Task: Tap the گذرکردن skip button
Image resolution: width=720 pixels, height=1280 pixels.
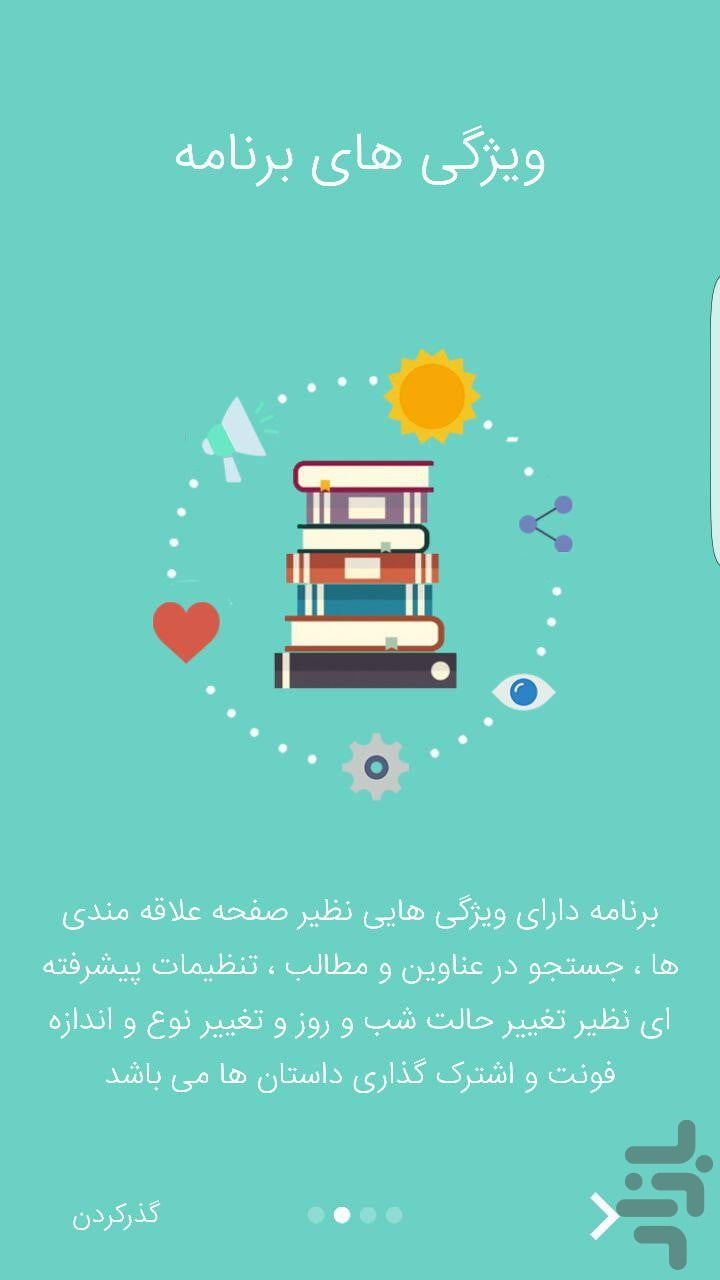Action: 116,1216
